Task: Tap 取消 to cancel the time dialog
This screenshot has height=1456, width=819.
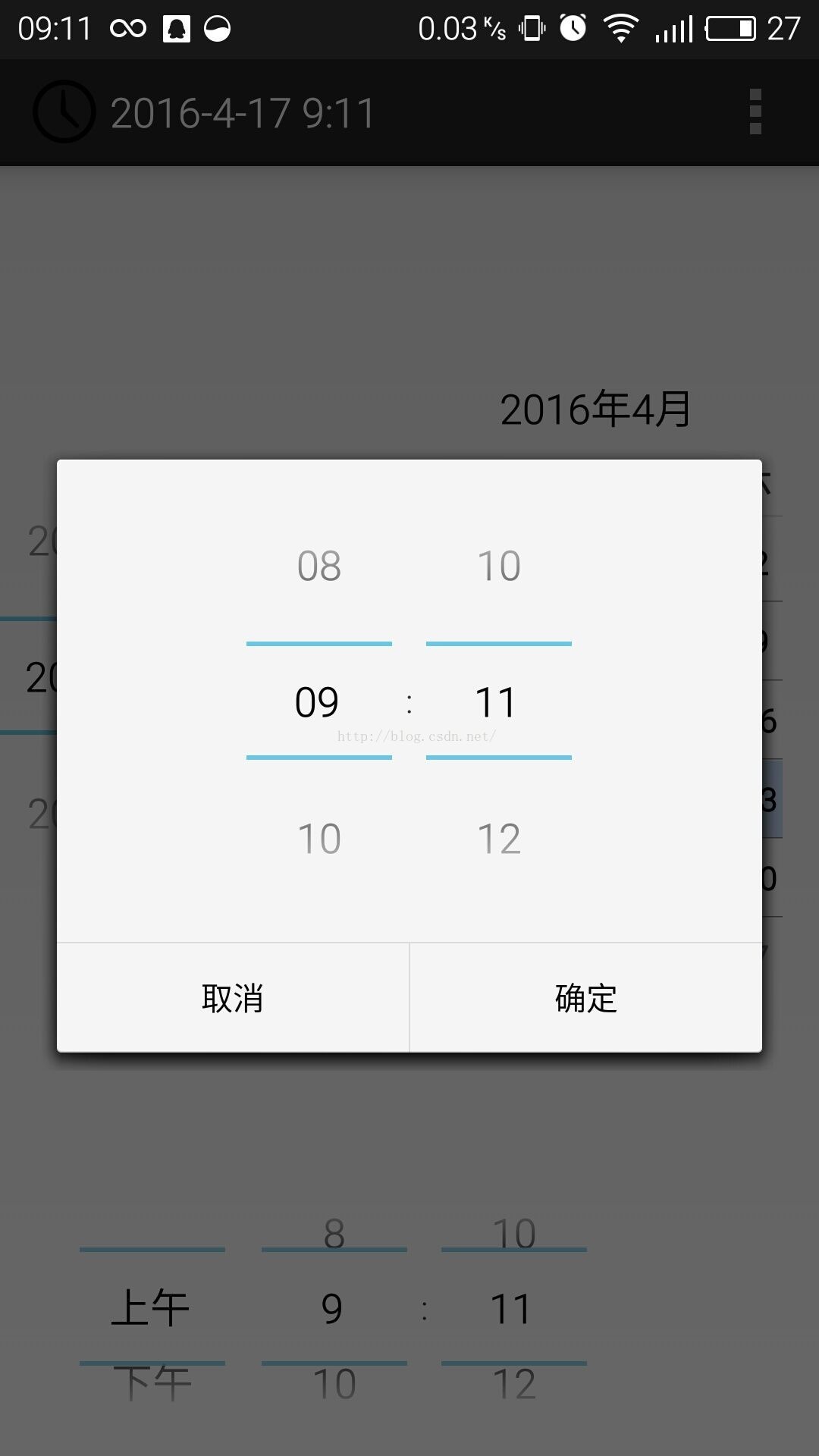Action: pos(233,998)
